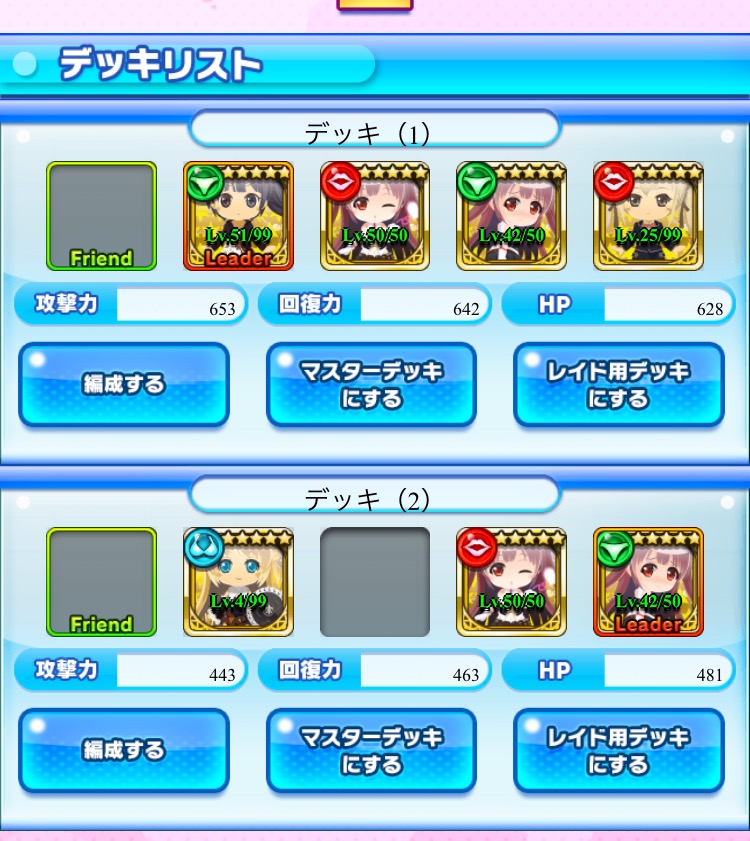
Task: Set デッキ（1） as マスターデッキ
Action: (x=371, y=385)
